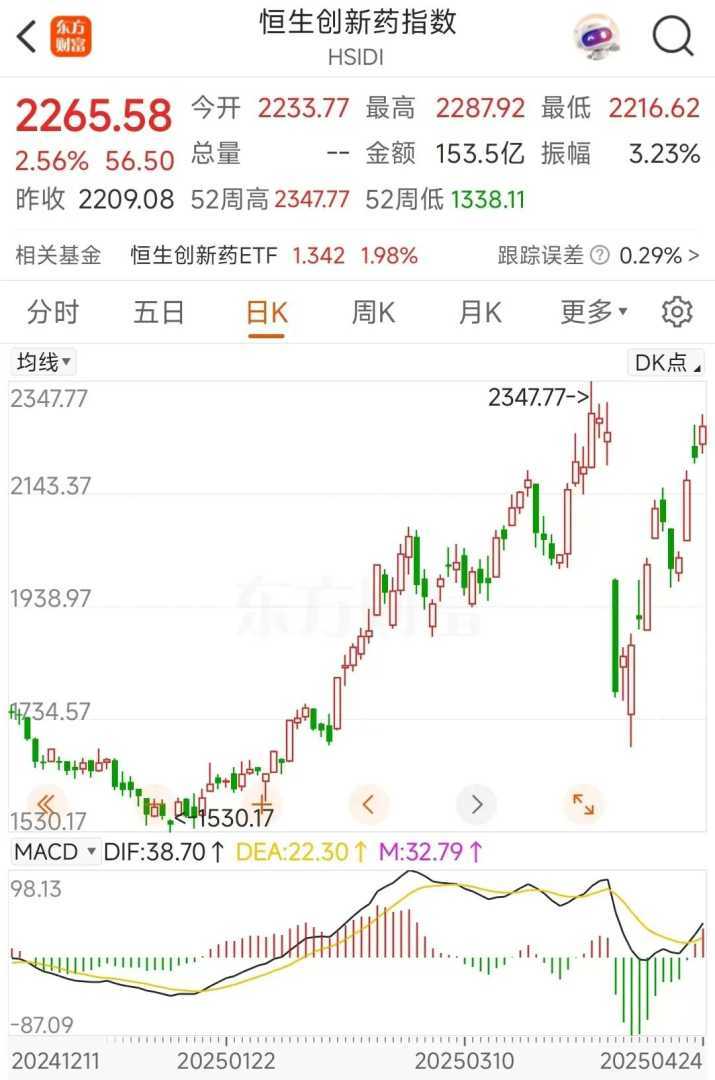The width and height of the screenshot is (715, 1080).
Task: Expand the 均线 indicator dropdown
Action: pyautogui.click(x=43, y=362)
